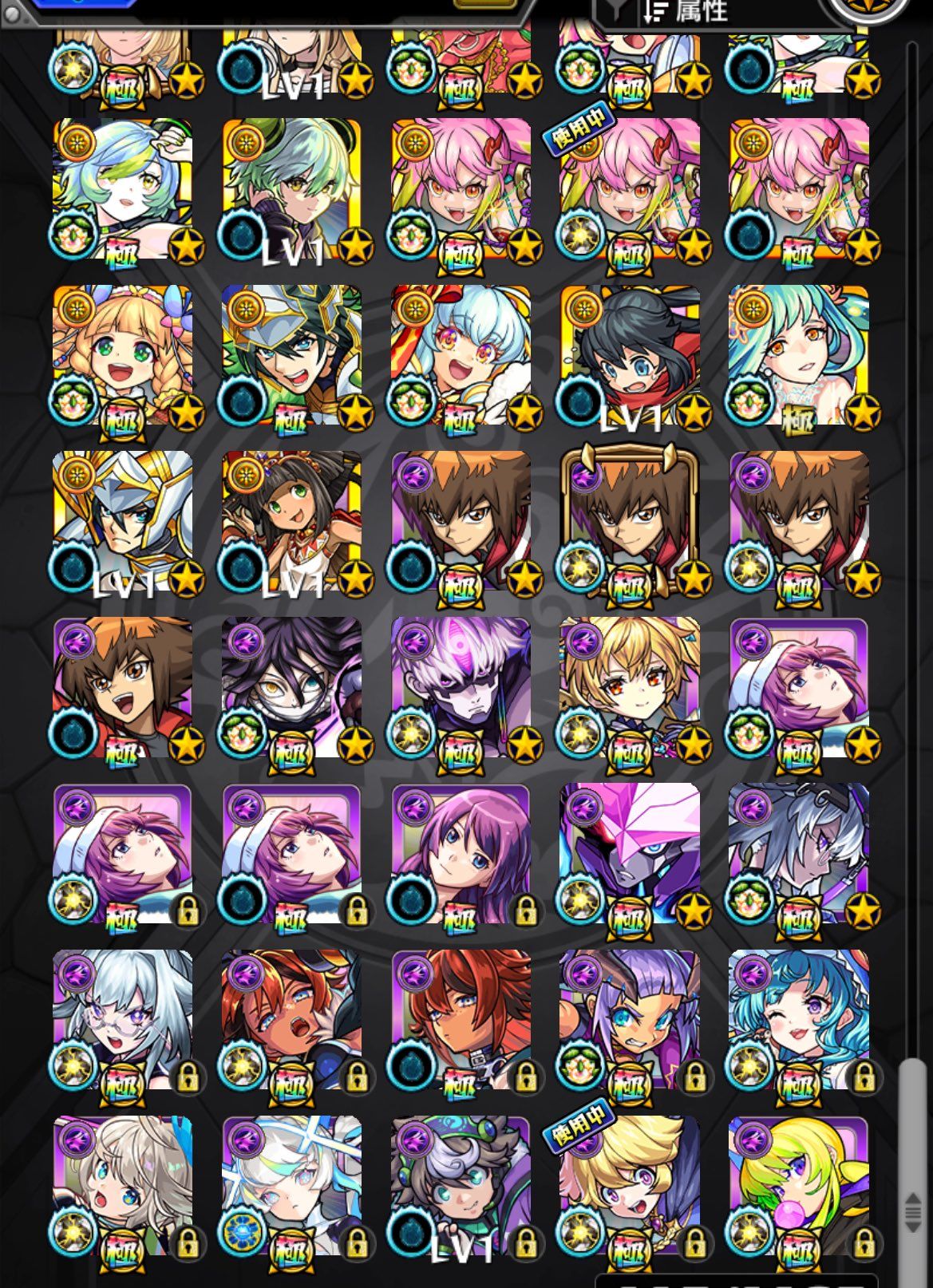933x1288 pixels.
Task: Choose the curly gray-haired boy with goggles
Action: (x=461, y=1184)
